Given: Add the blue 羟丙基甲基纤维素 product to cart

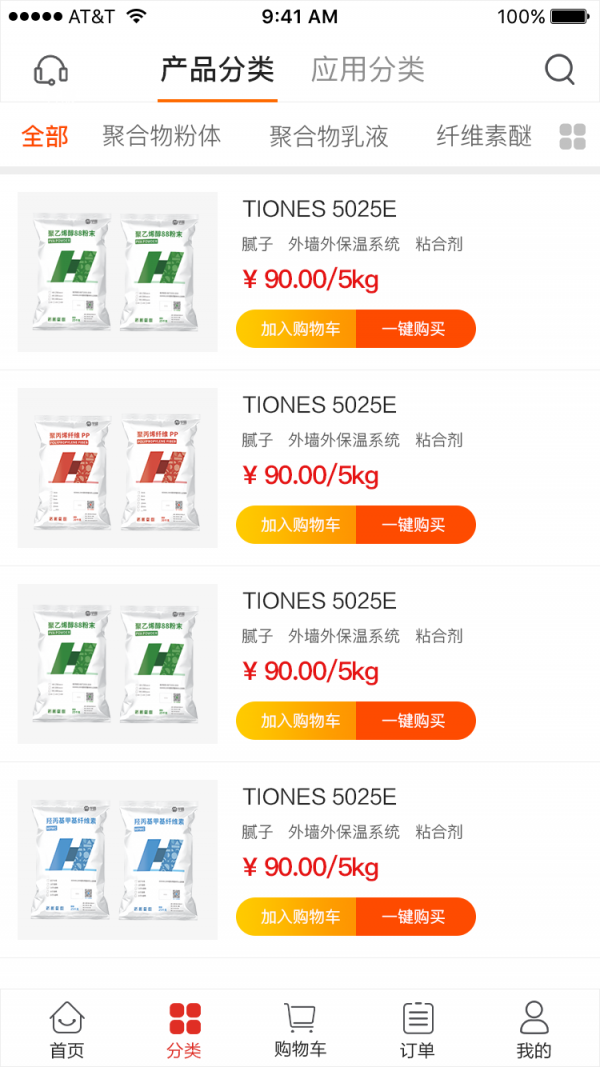Looking at the screenshot, I should (x=298, y=917).
